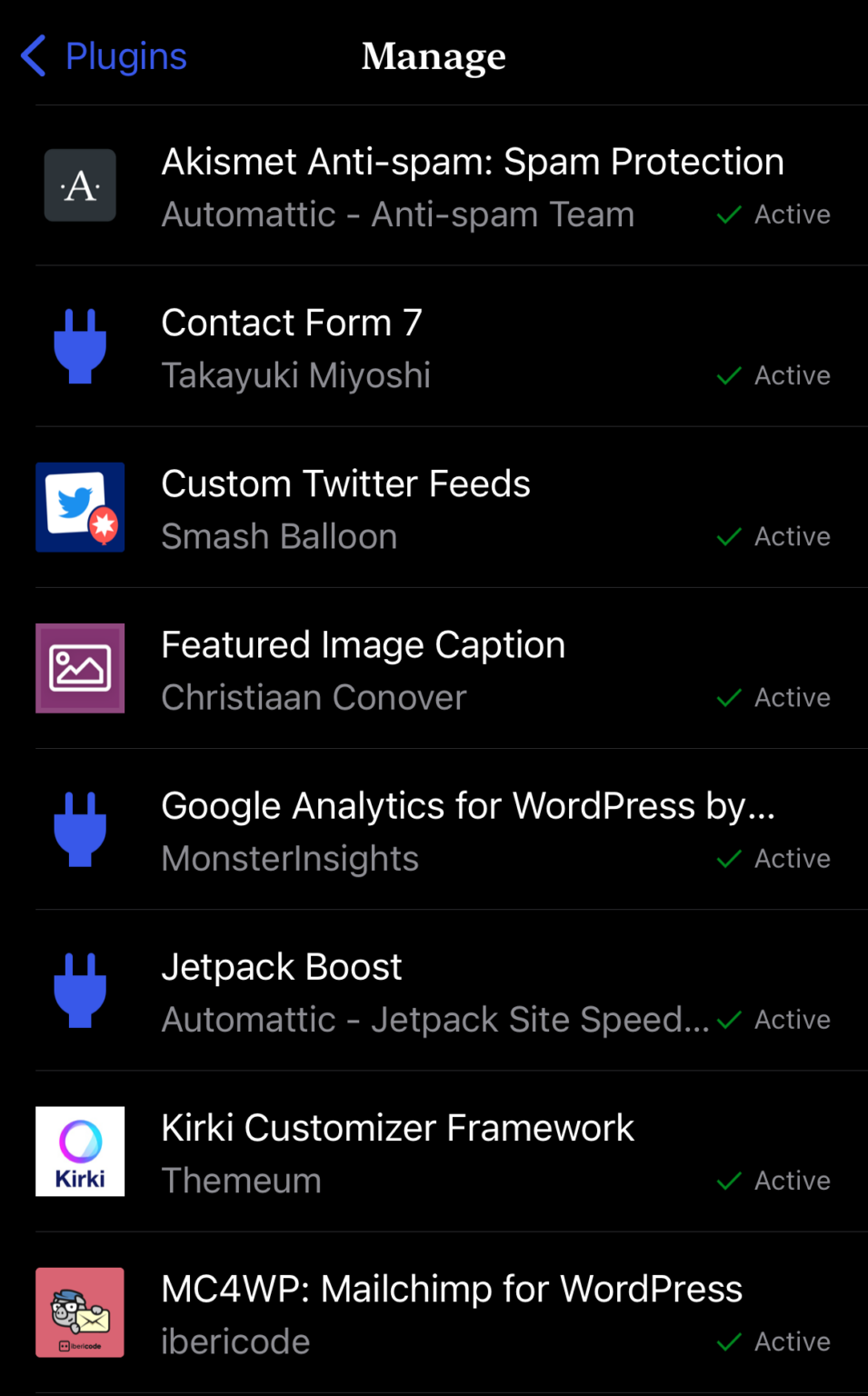This screenshot has height=1396, width=868.
Task: Tap the Kirki Customizer Framework logo
Action: [x=80, y=1152]
